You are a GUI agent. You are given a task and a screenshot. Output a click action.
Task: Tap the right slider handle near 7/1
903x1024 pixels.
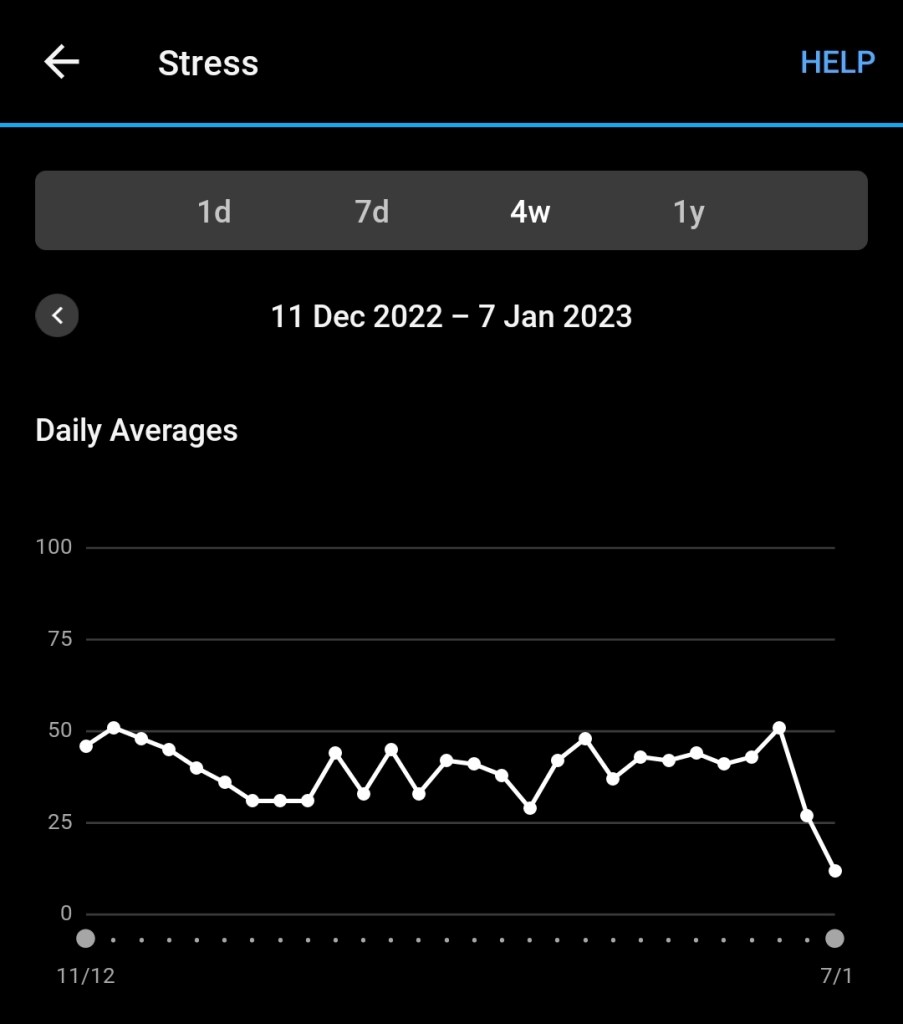835,938
